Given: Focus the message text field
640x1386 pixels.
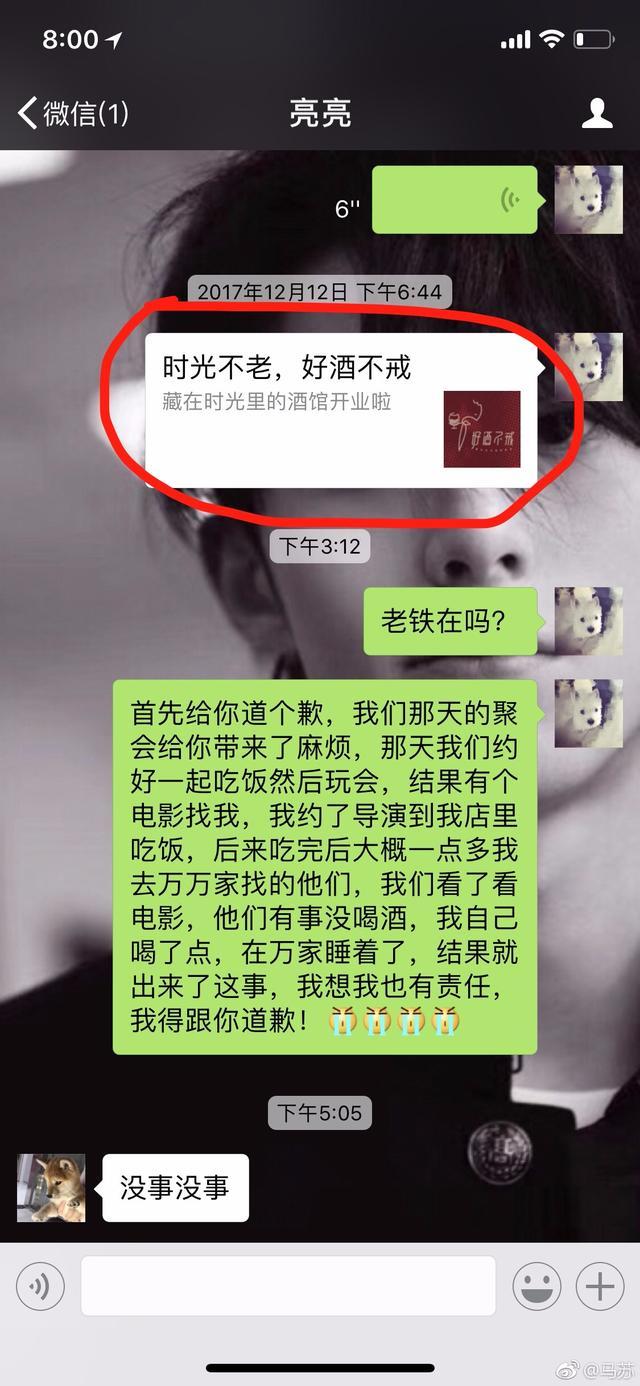Looking at the screenshot, I should [288, 1285].
